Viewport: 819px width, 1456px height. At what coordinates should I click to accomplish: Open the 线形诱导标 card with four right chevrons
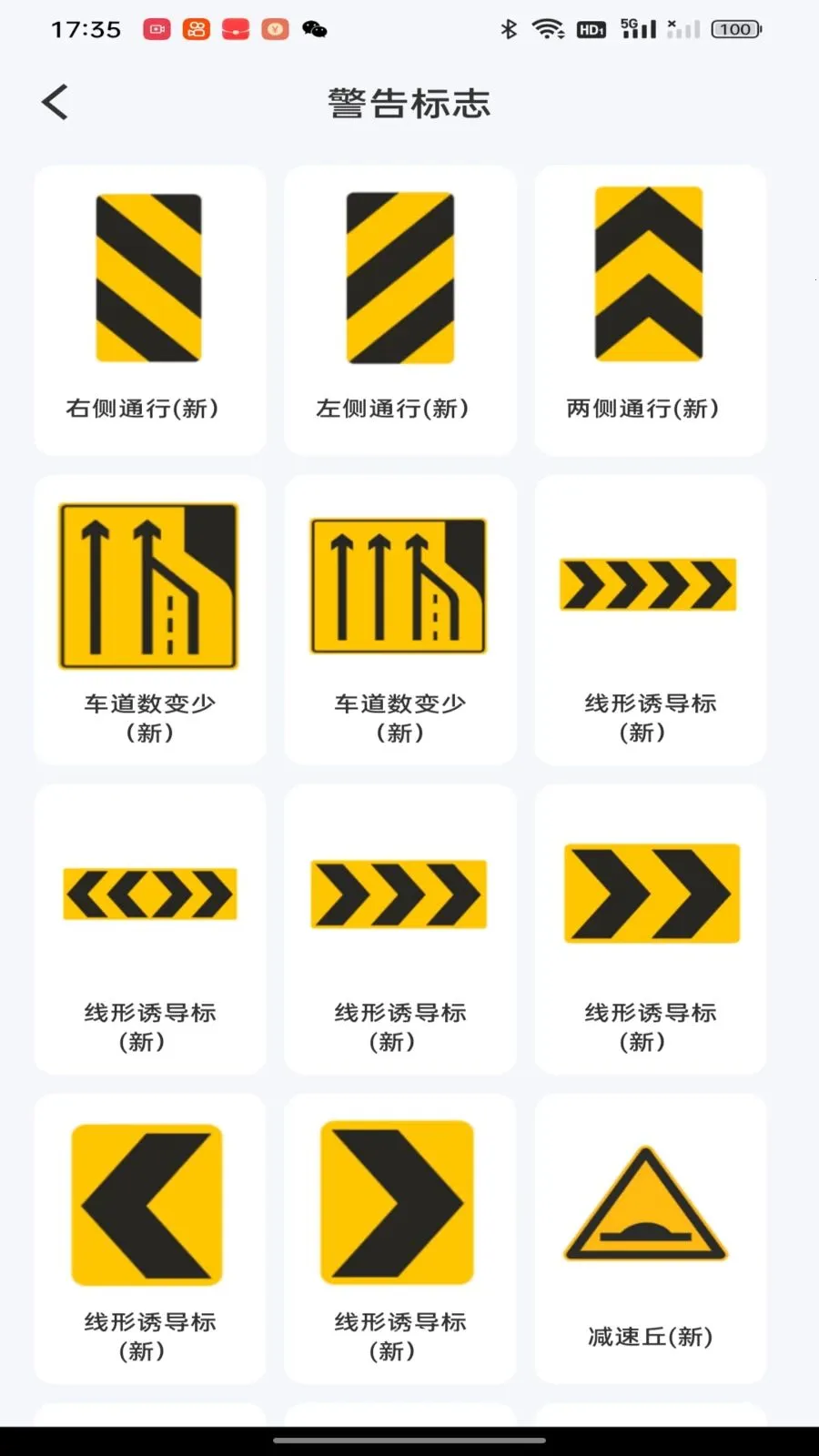click(400, 928)
